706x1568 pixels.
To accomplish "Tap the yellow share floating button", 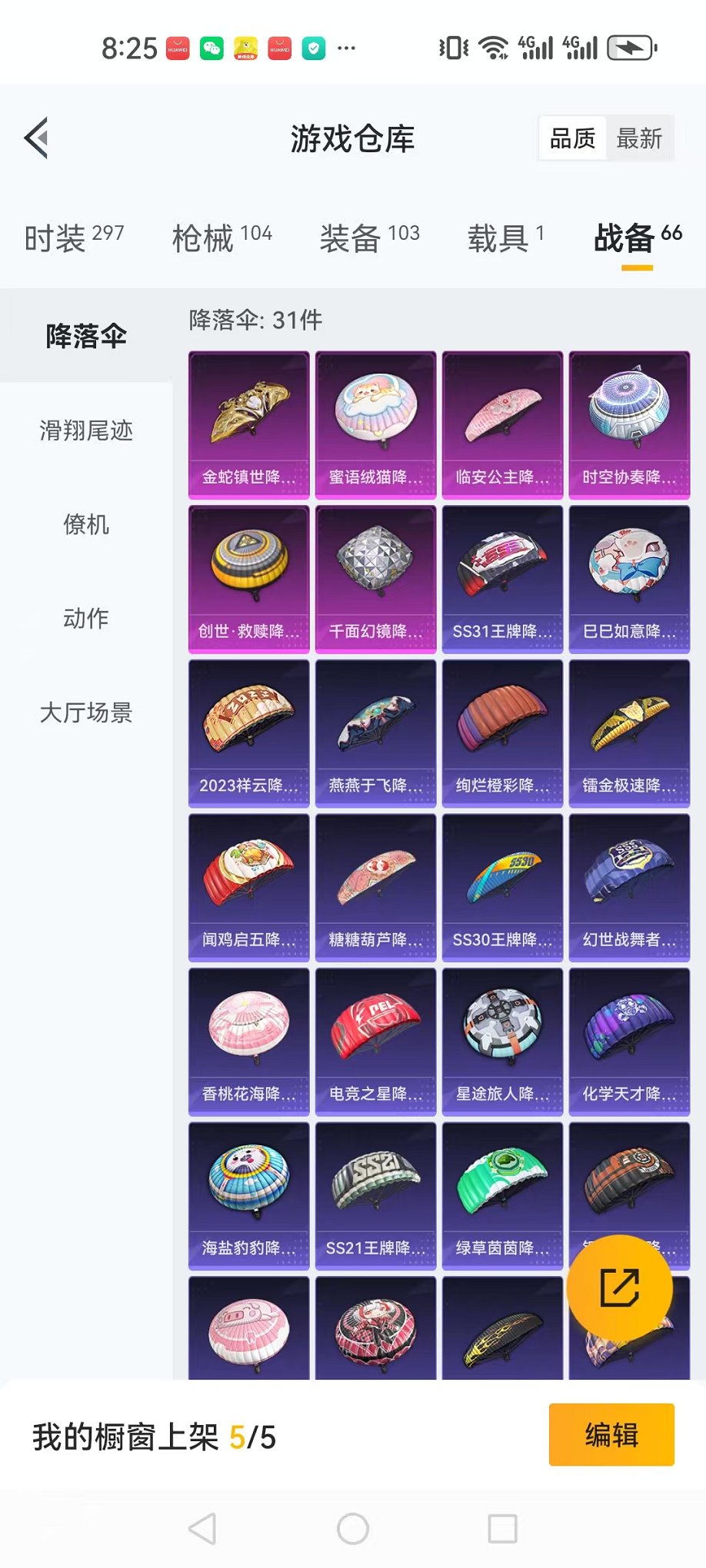I will (x=619, y=1288).
